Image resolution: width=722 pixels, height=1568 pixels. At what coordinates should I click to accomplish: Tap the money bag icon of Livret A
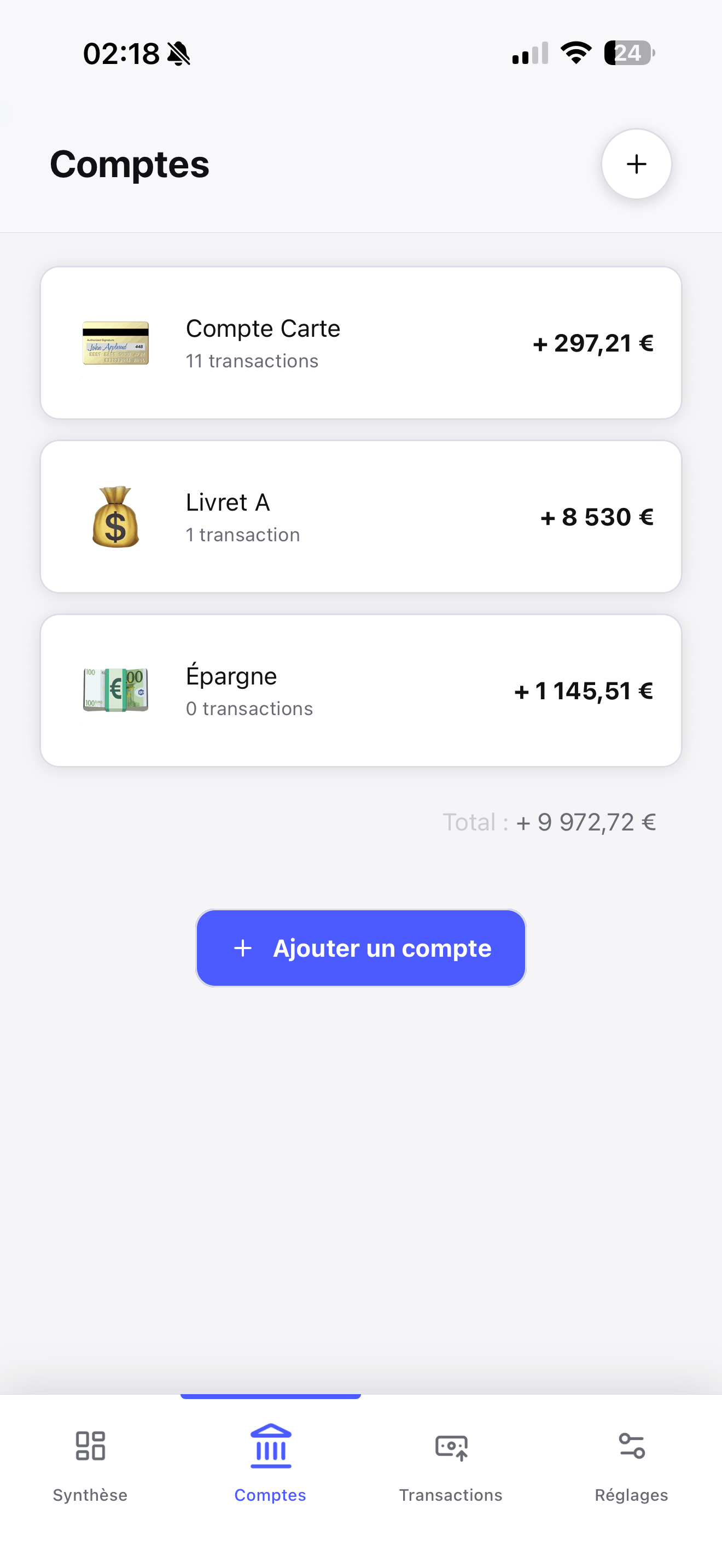click(115, 517)
